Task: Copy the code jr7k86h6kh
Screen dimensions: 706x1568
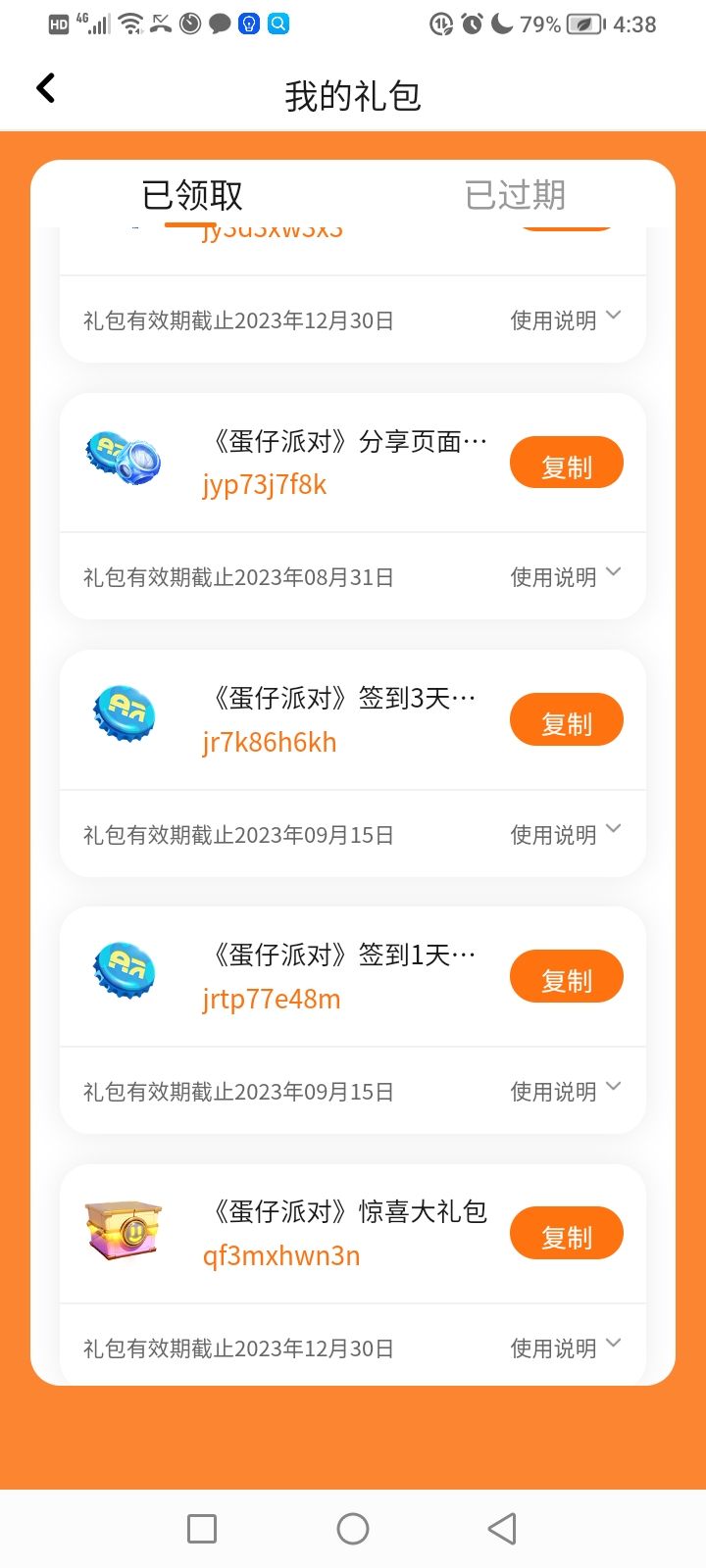Action: coord(566,720)
